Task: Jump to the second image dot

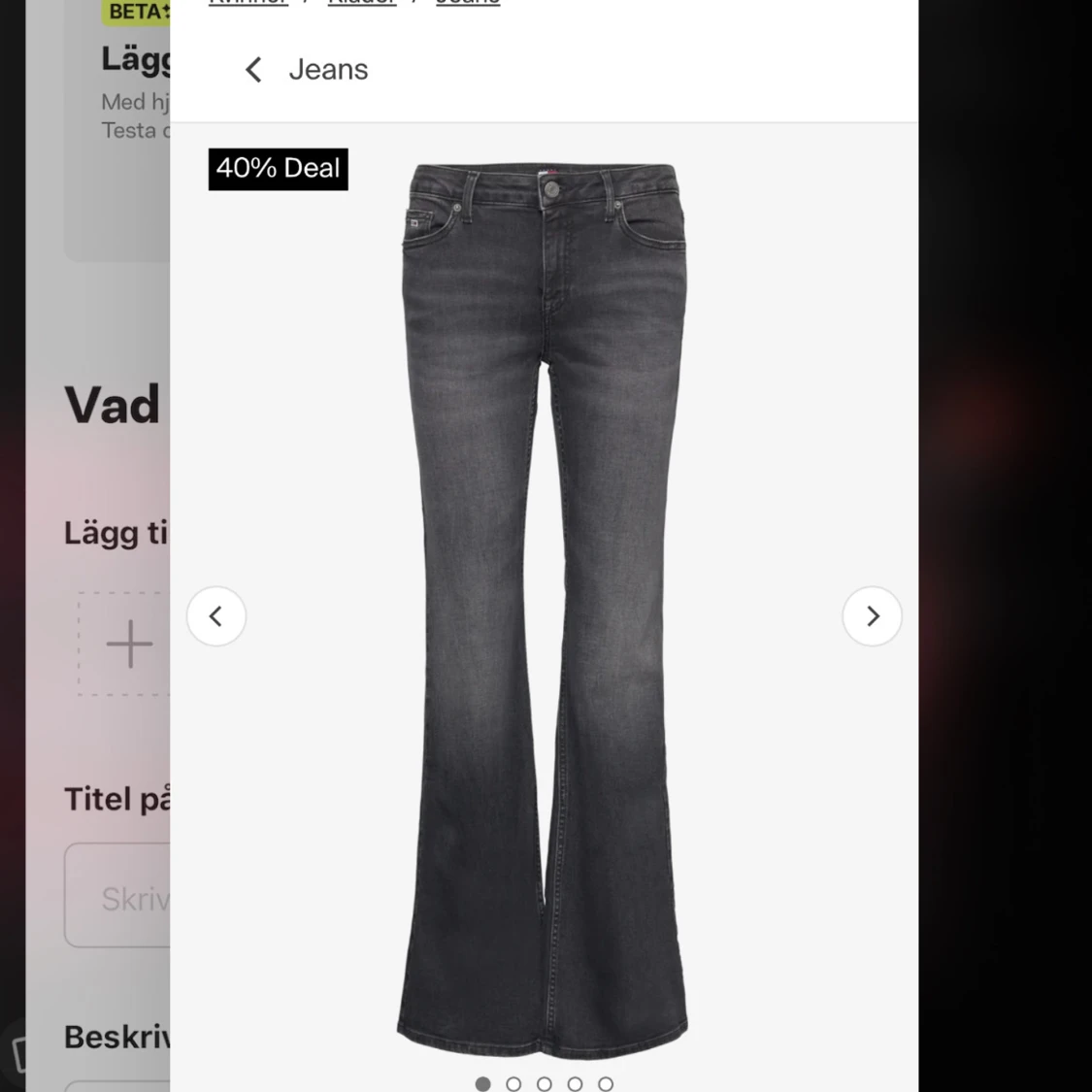Action: pyautogui.click(x=513, y=1084)
